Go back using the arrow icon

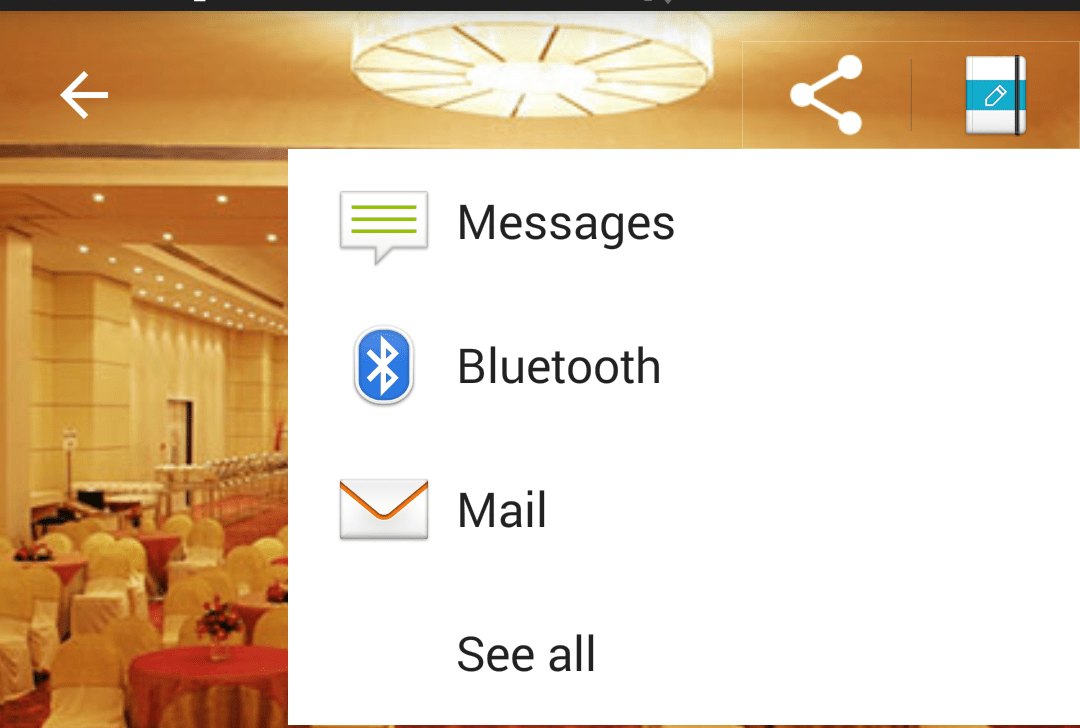[x=84, y=96]
